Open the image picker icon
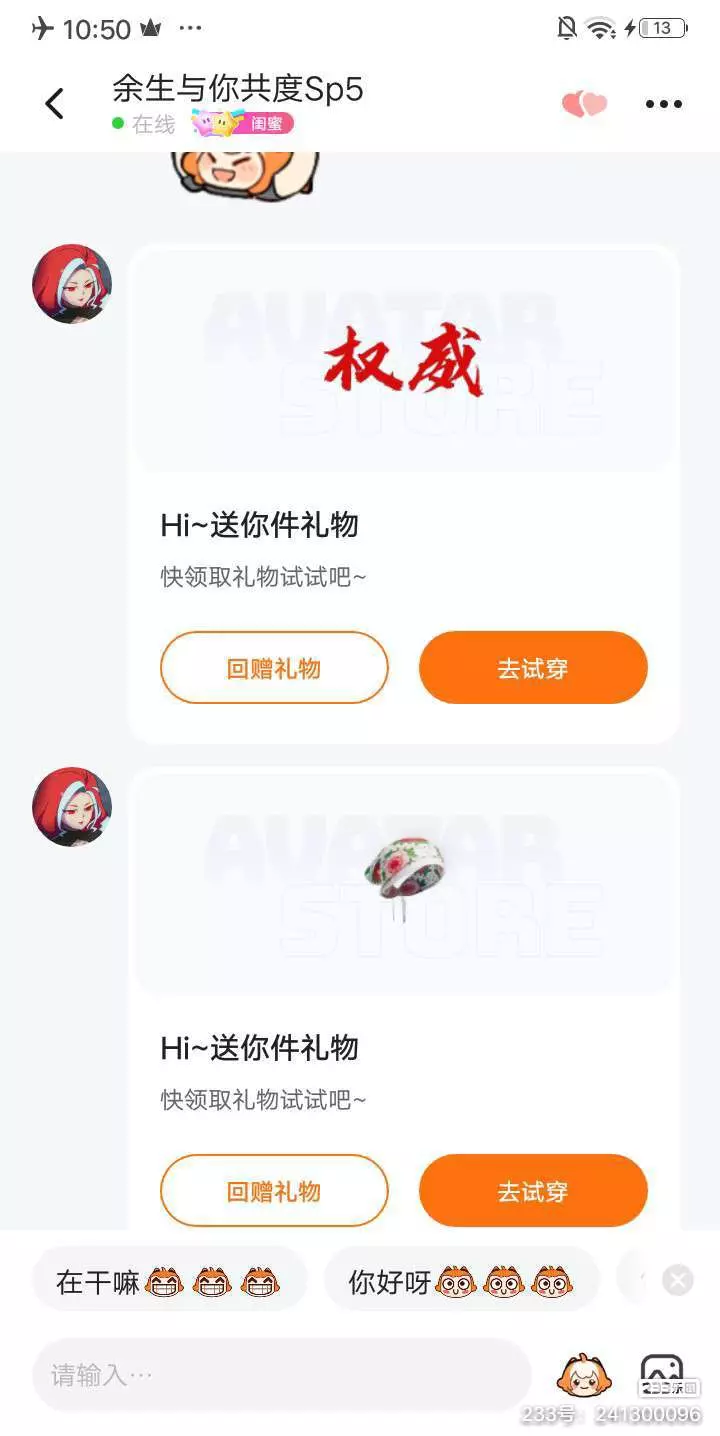The height and width of the screenshot is (1436, 720). click(662, 1372)
